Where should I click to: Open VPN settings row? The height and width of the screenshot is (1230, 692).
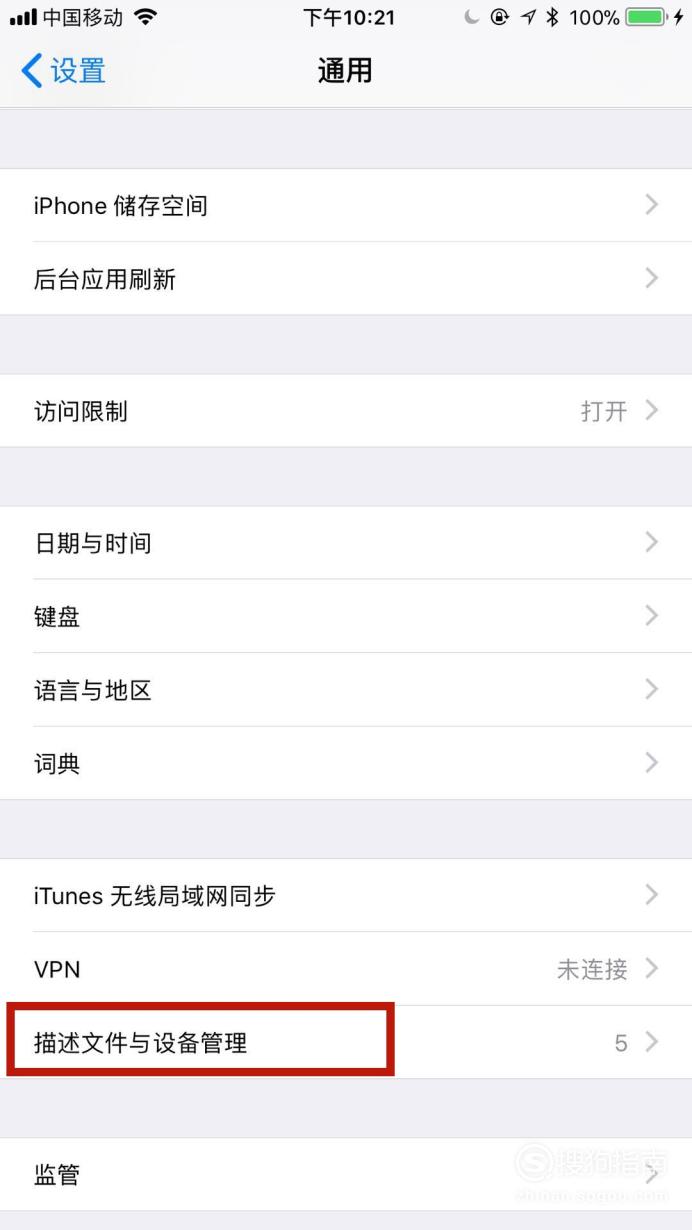[x=346, y=969]
